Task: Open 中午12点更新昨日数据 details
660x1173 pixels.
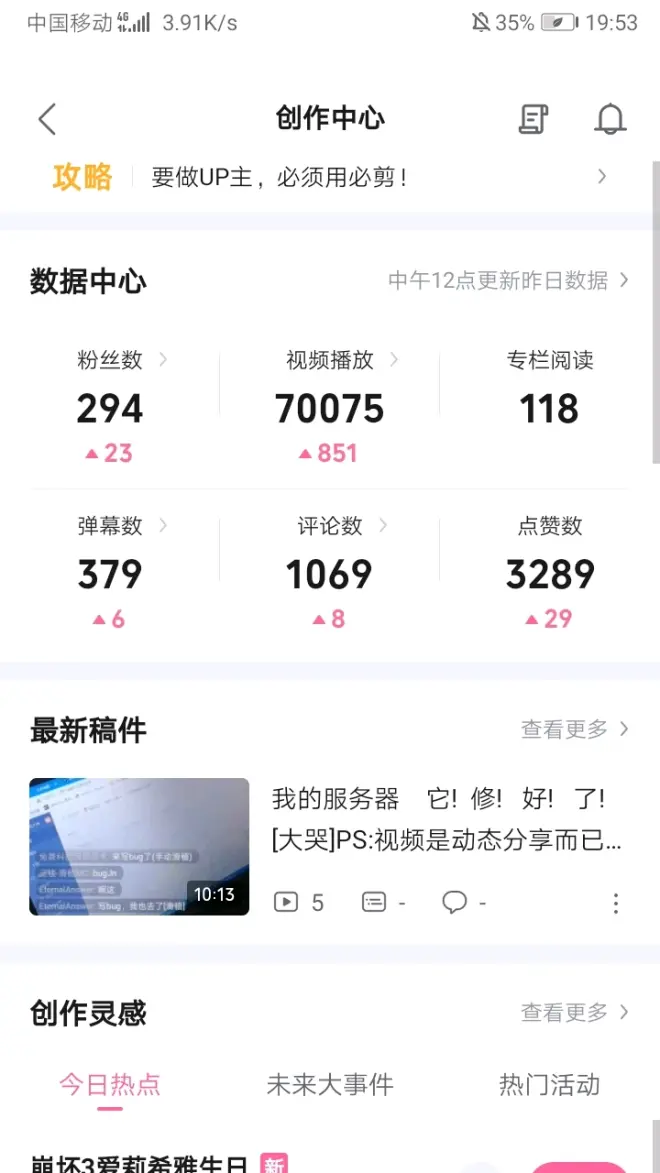Action: (x=508, y=281)
